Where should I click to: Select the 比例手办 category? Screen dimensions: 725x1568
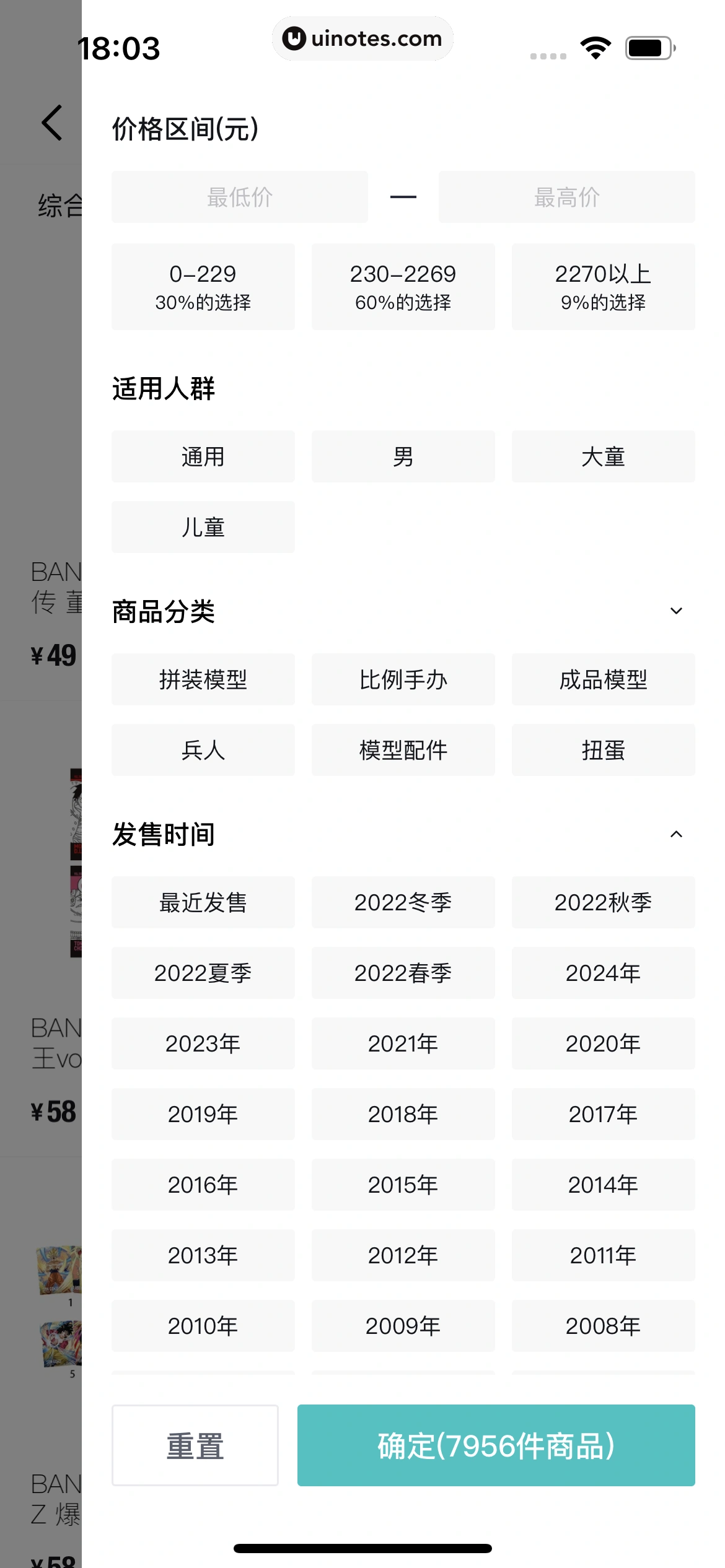coord(403,679)
